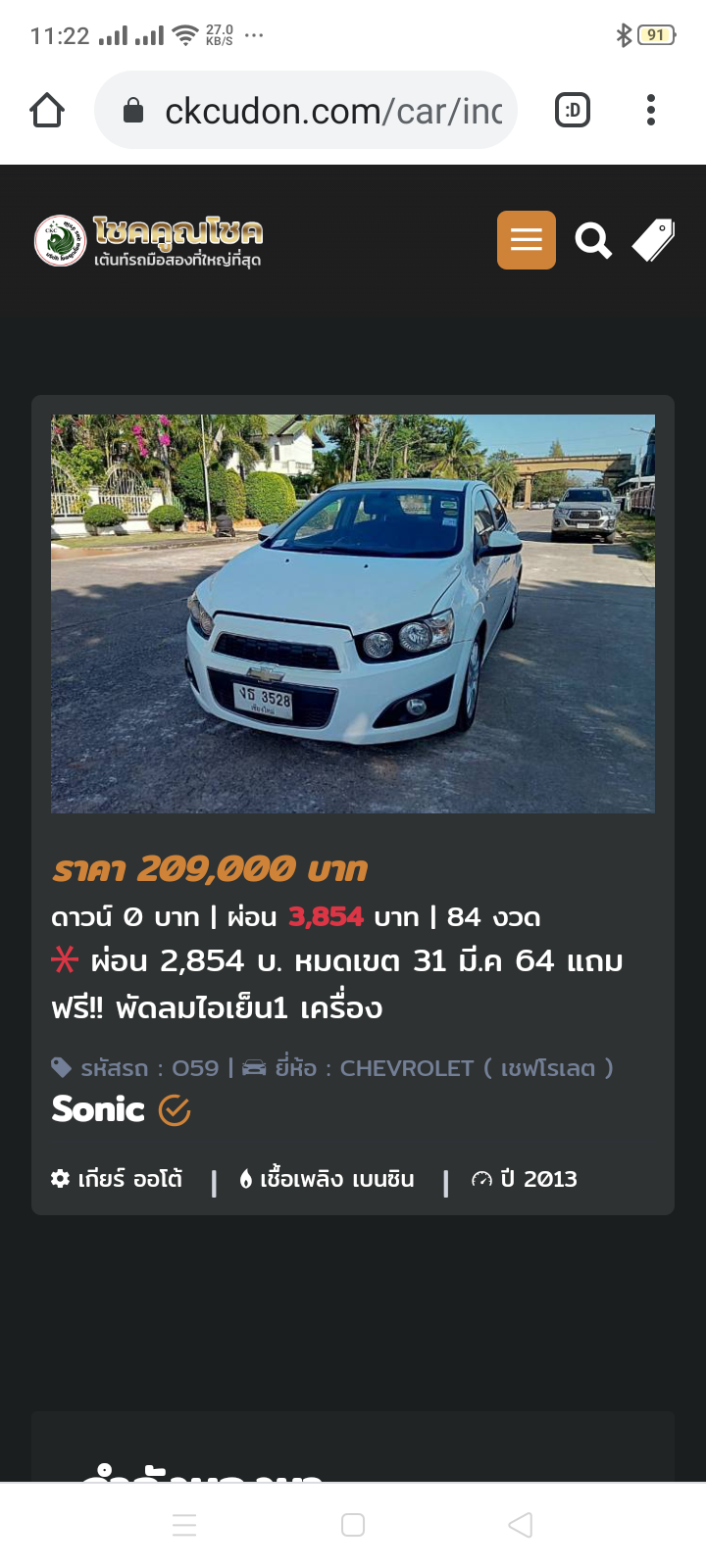Tap the price tag icon
706x1568 pixels.
pos(653,240)
